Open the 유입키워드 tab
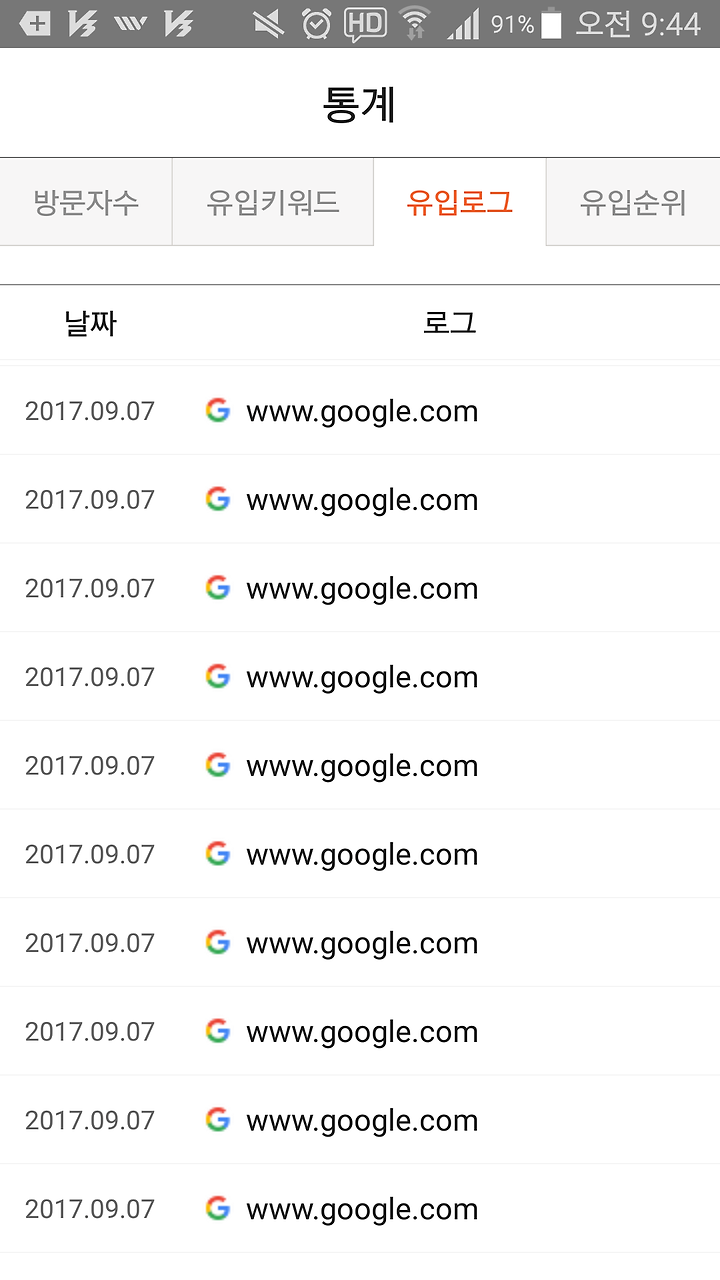Screen dimensions: 720x1280 273,202
